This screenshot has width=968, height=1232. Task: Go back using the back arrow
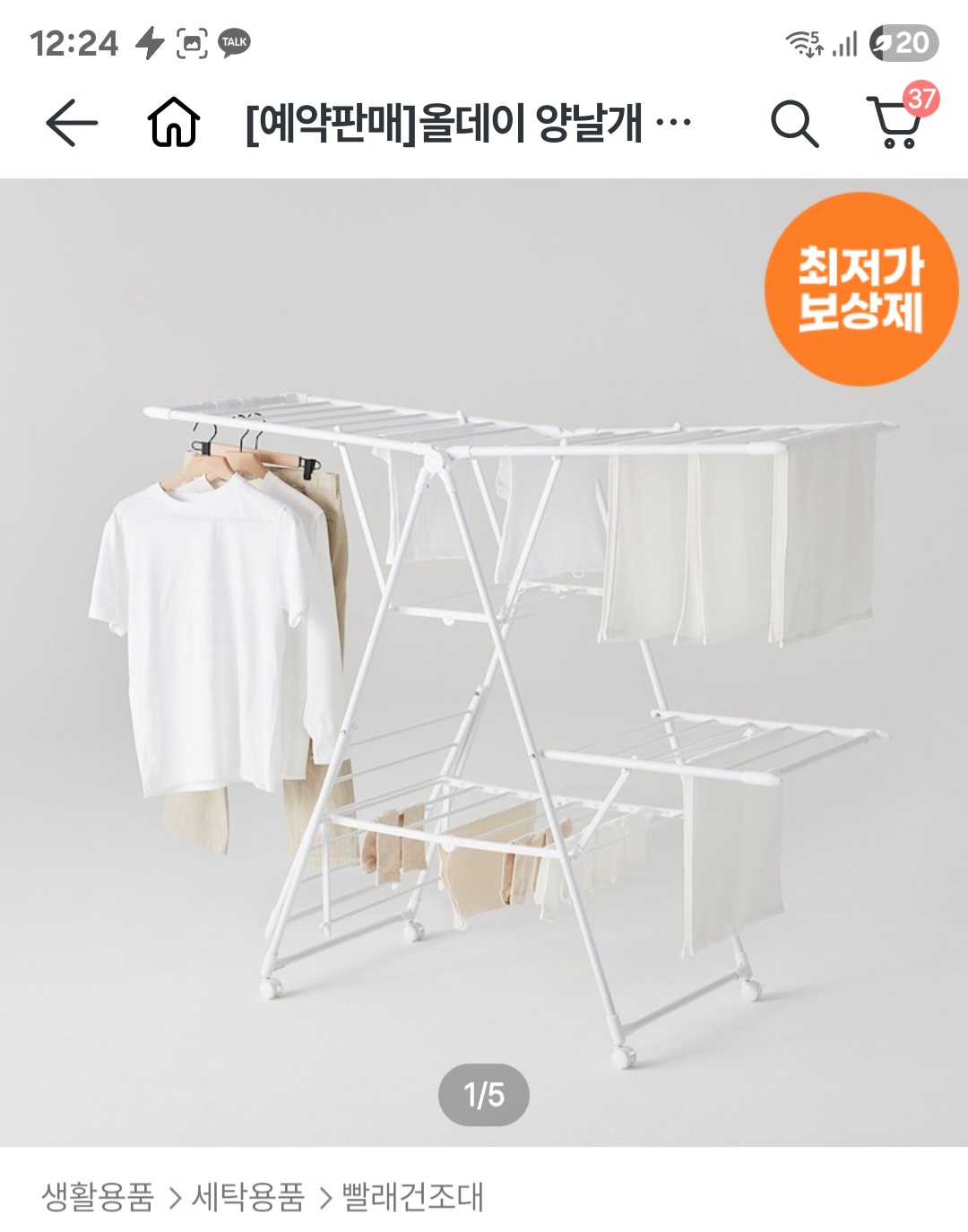coord(72,123)
